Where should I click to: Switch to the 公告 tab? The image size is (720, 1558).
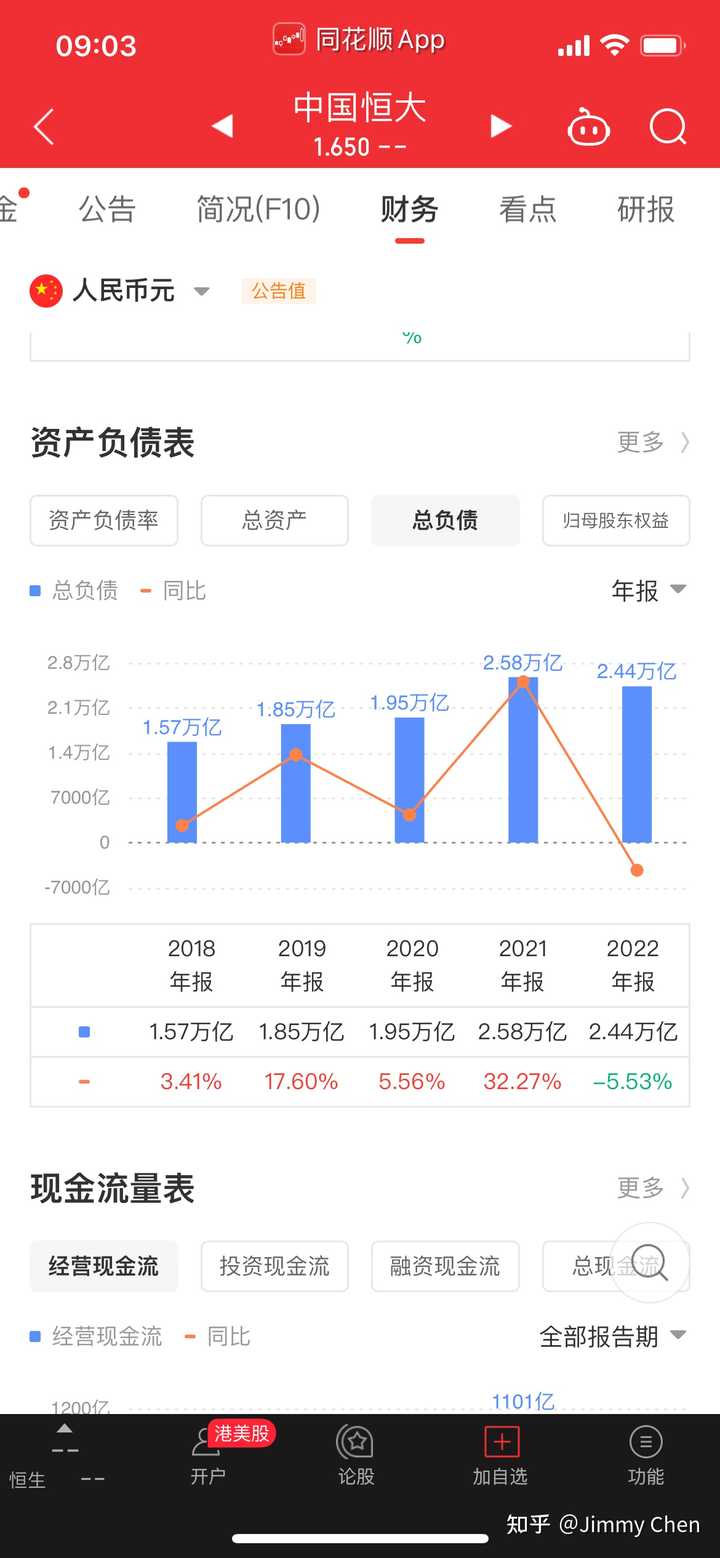107,209
